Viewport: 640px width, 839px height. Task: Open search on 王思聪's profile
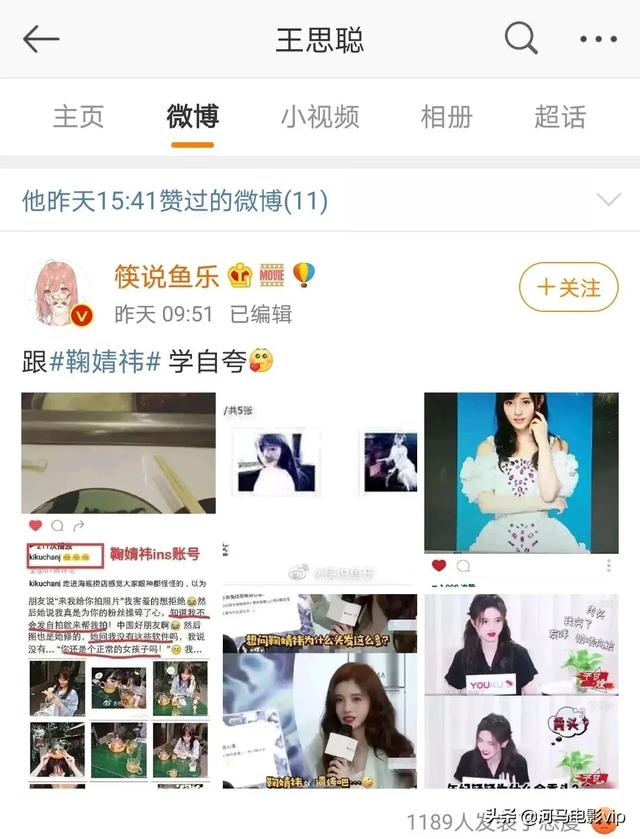[x=520, y=39]
